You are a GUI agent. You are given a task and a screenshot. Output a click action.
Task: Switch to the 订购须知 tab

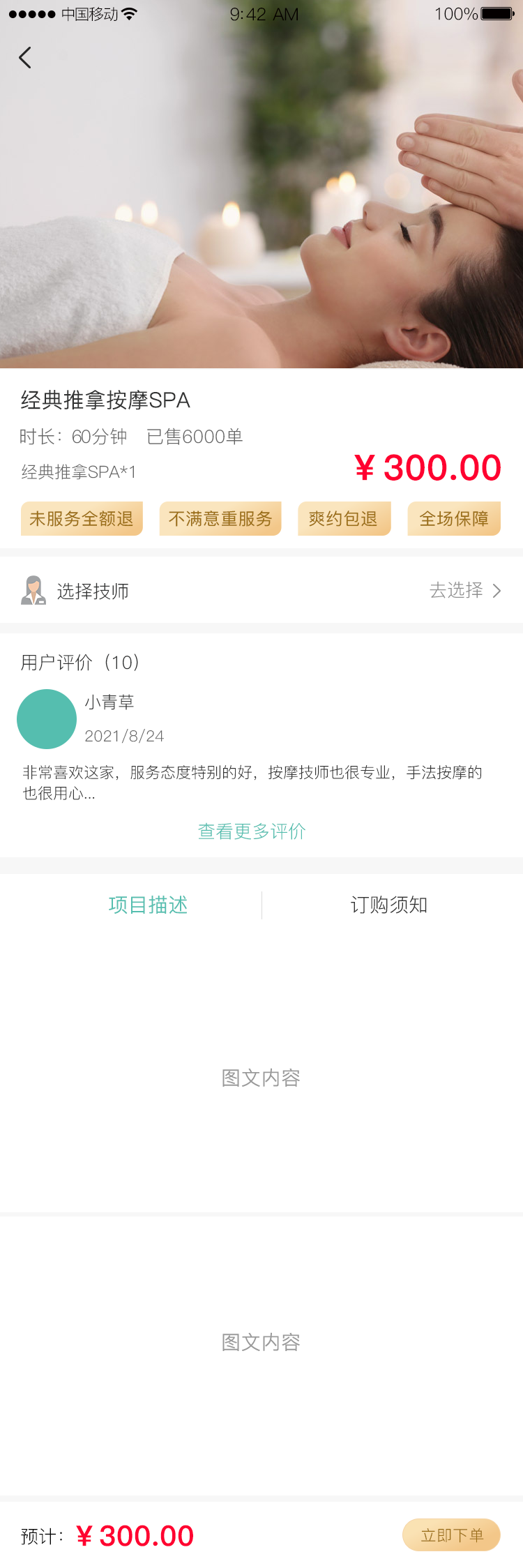click(388, 905)
